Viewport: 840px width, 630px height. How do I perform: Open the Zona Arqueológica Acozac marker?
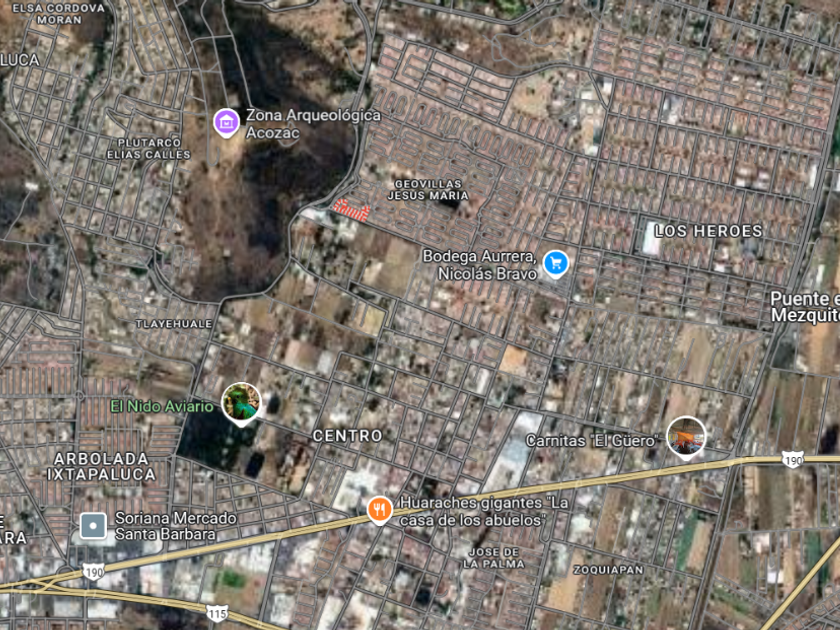tap(226, 122)
